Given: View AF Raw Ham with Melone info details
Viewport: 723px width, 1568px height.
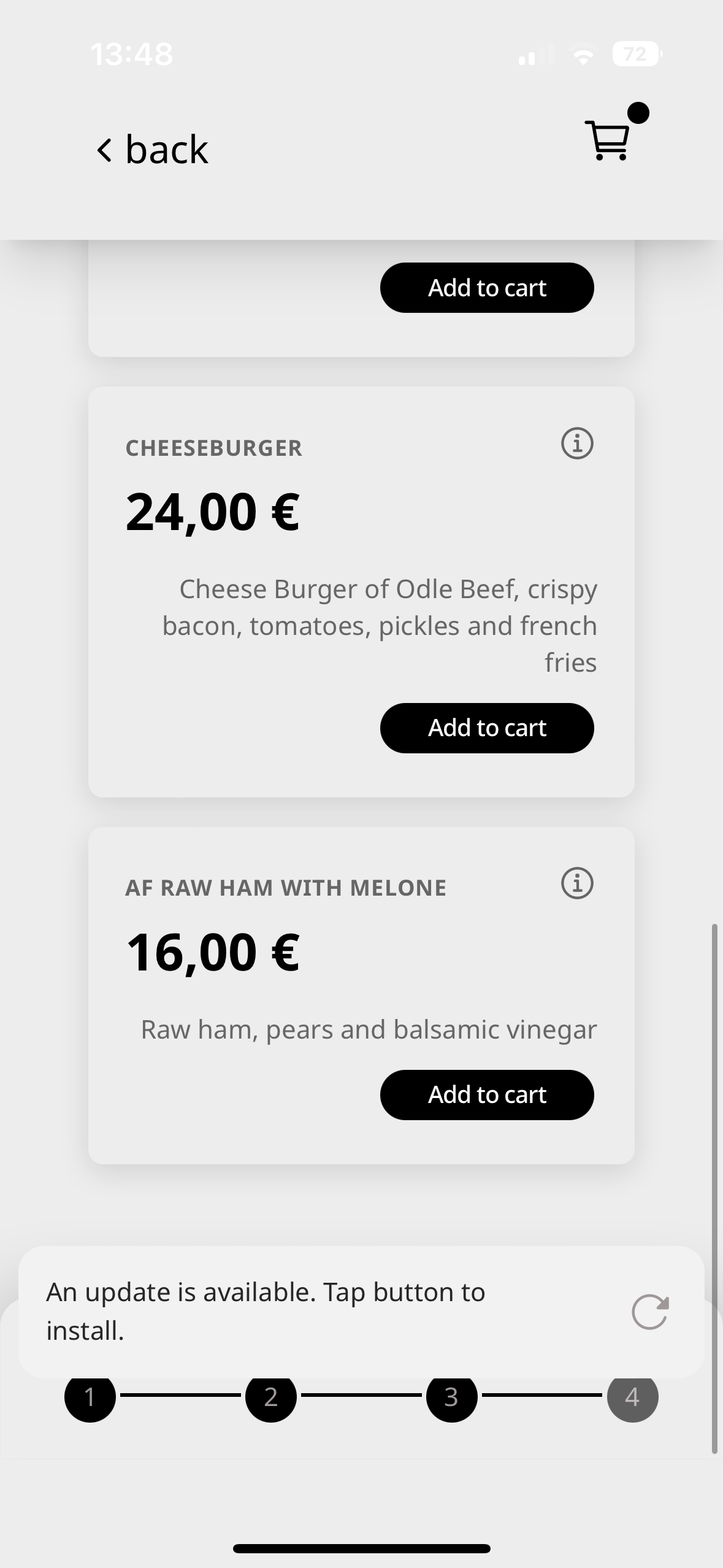Looking at the screenshot, I should pyautogui.click(x=577, y=883).
